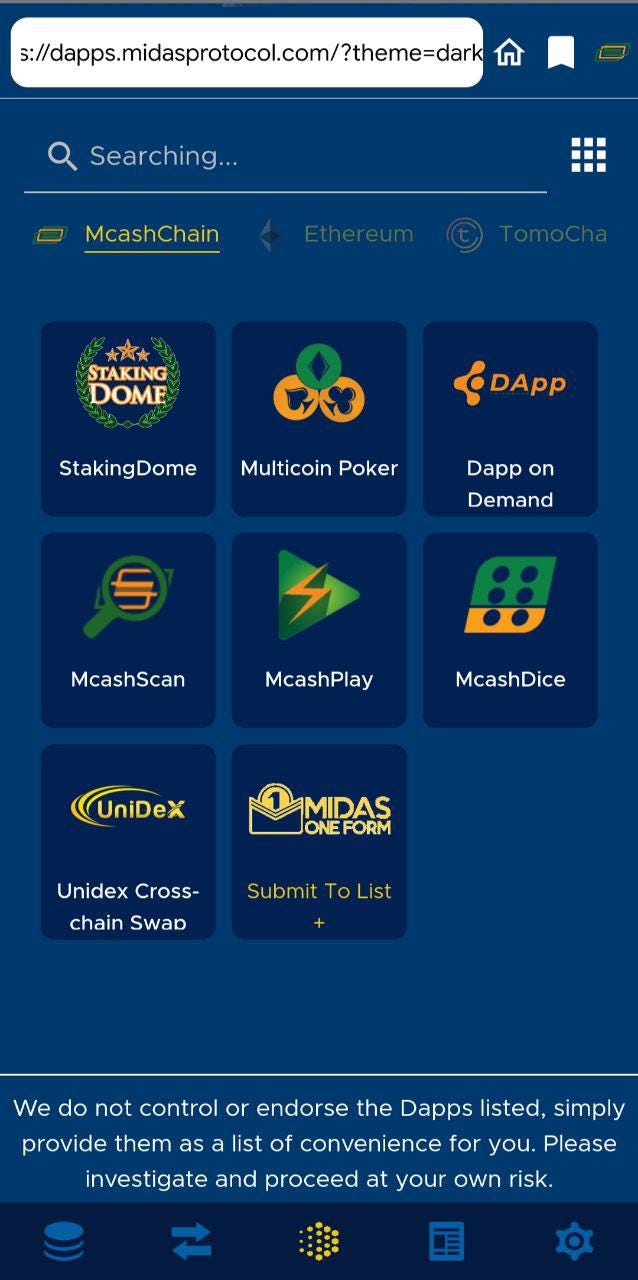Open the wallet coins tab in bottom bar
The width and height of the screenshot is (638, 1280).
tap(64, 1242)
